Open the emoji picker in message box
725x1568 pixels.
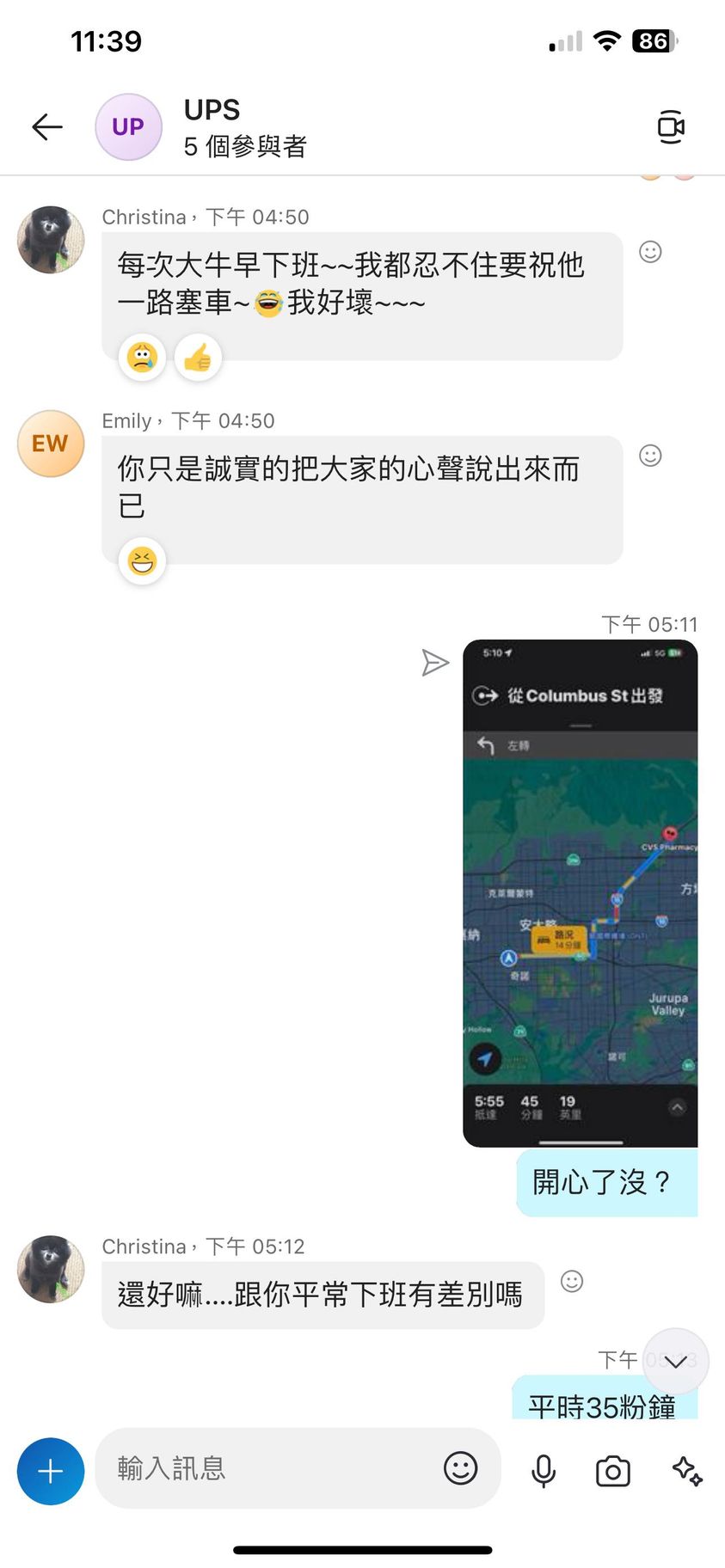point(460,1467)
